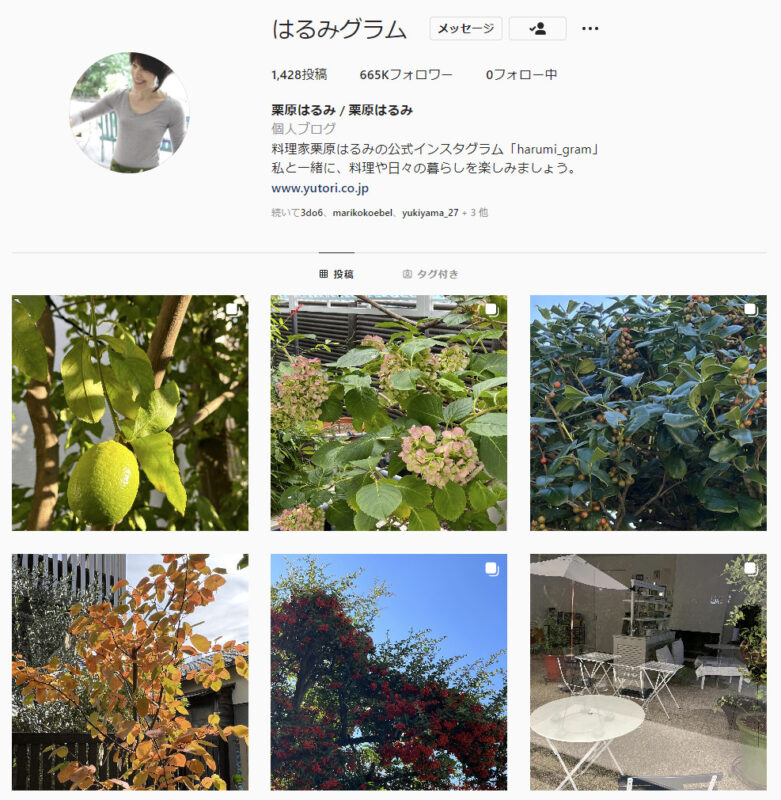781x800 pixels.
Task: View mutual followers including 3do6
Action: point(379,213)
